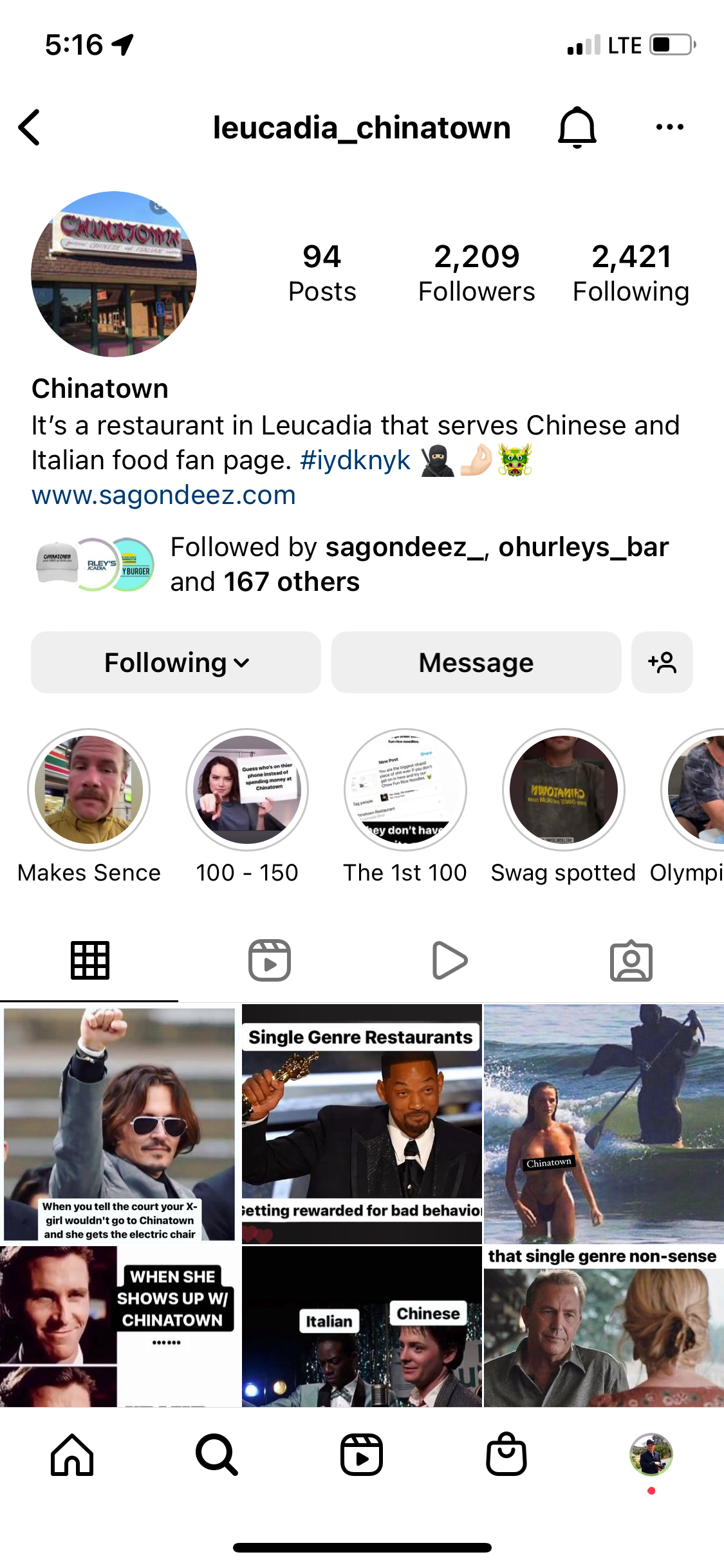Open the Following dropdown button
Screen dimensions: 724x1568
click(176, 662)
